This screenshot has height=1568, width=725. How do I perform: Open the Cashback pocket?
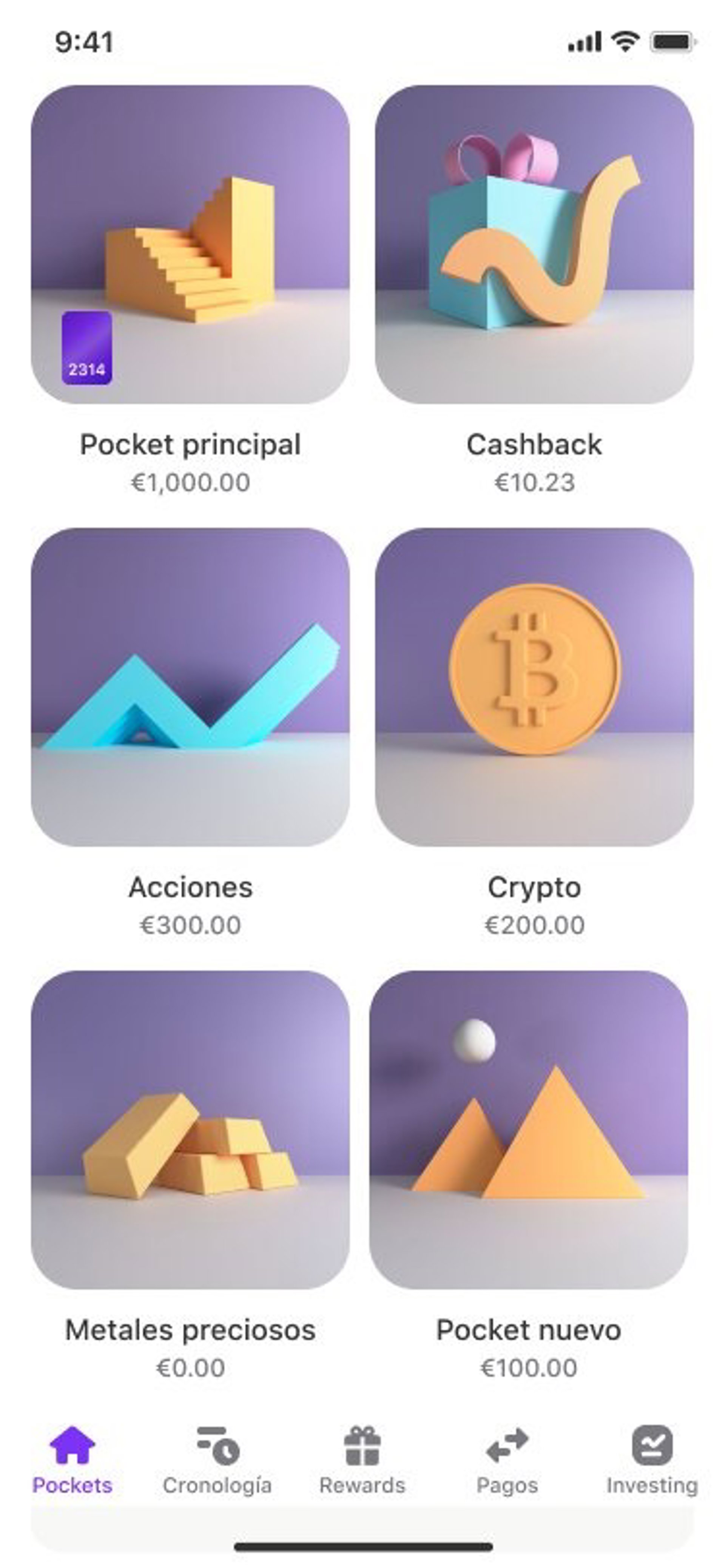click(x=534, y=245)
